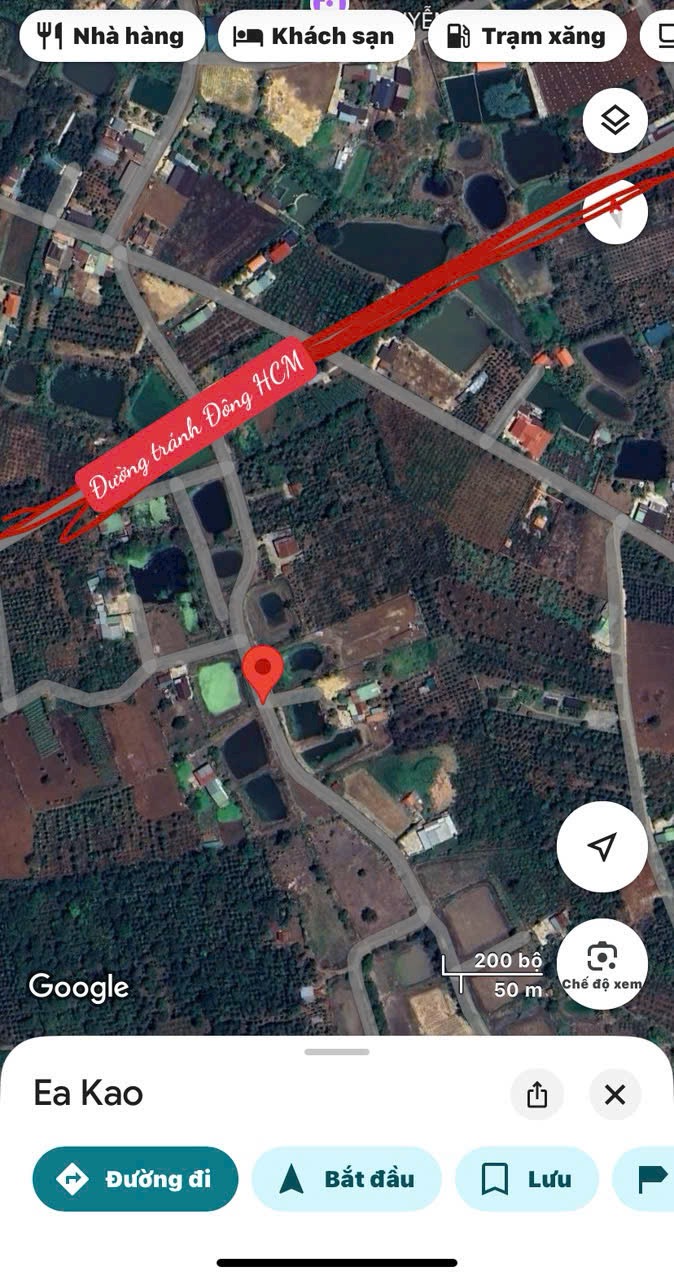
Task: Open the map layers button
Action: point(615,121)
